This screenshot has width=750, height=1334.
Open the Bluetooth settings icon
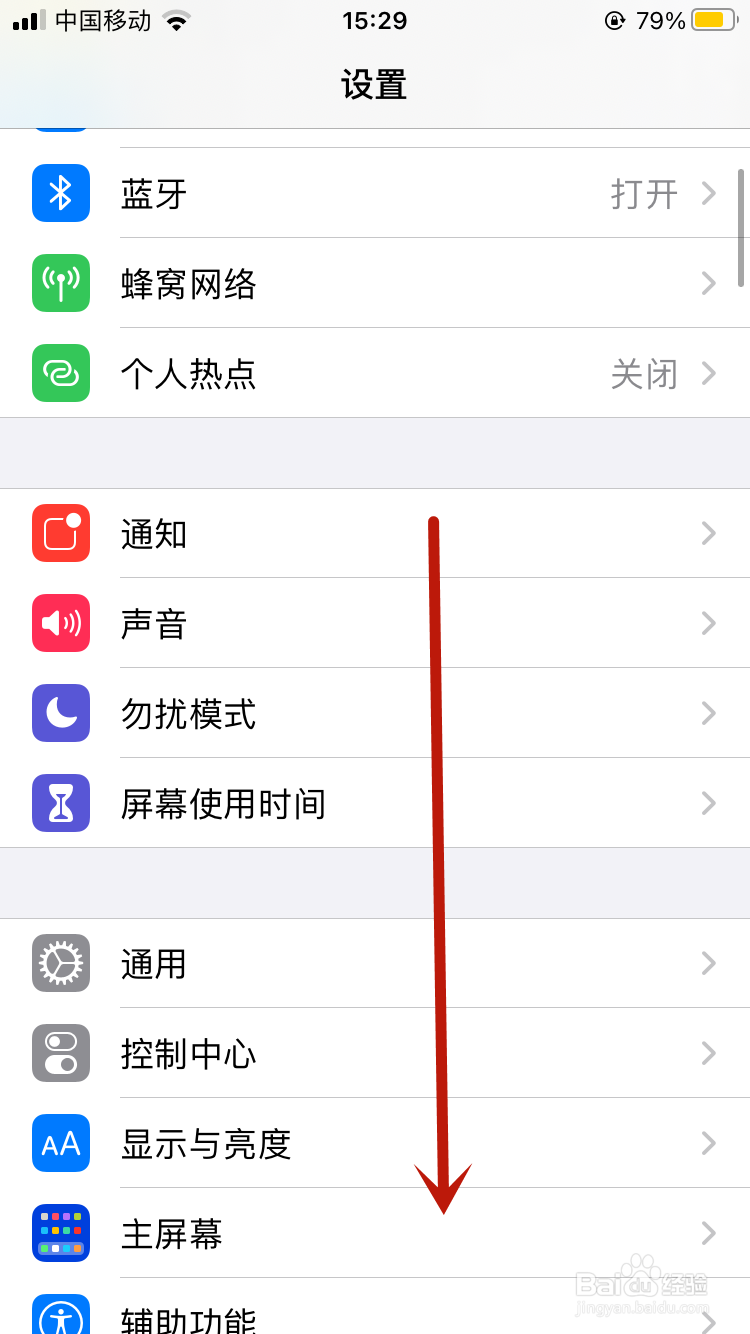tap(60, 193)
